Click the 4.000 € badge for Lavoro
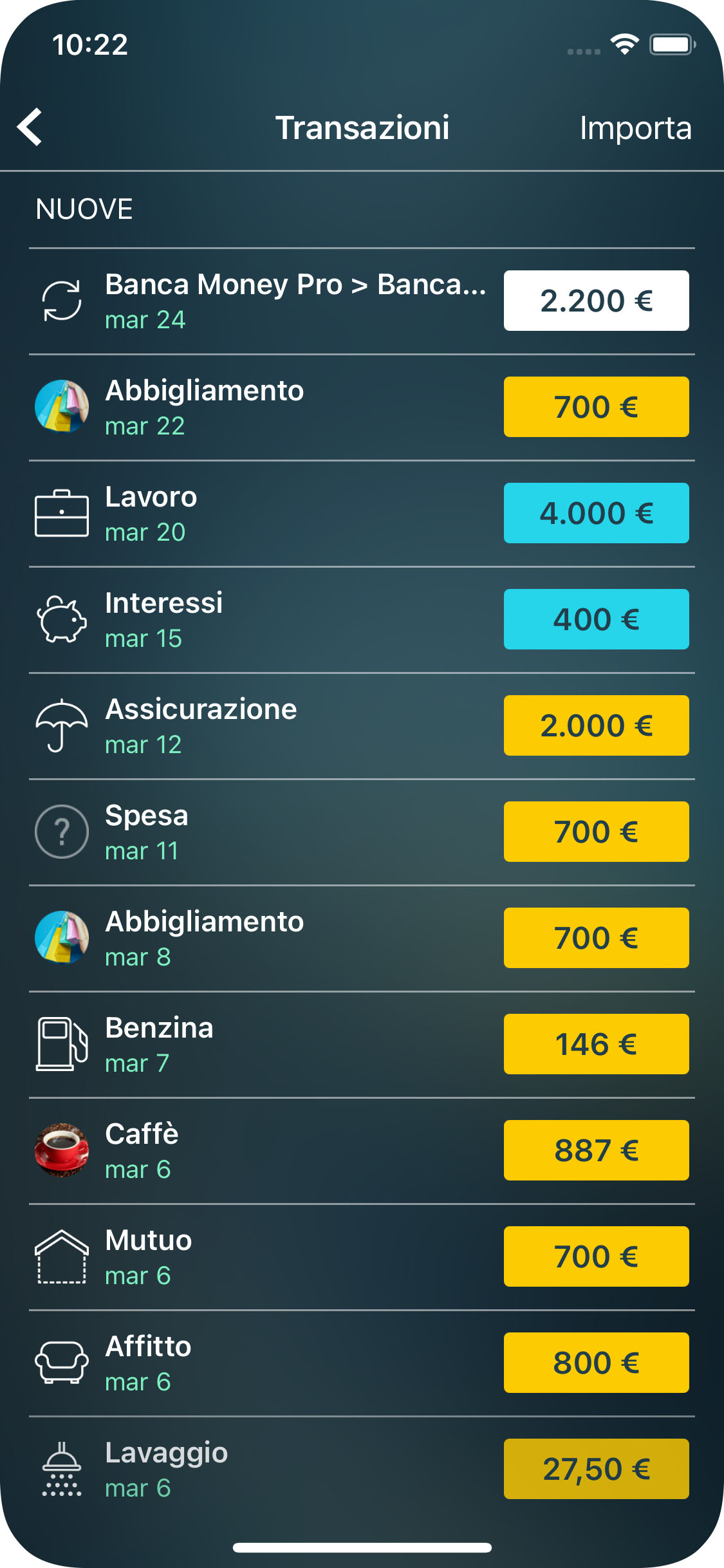This screenshot has width=724, height=1568. (596, 513)
